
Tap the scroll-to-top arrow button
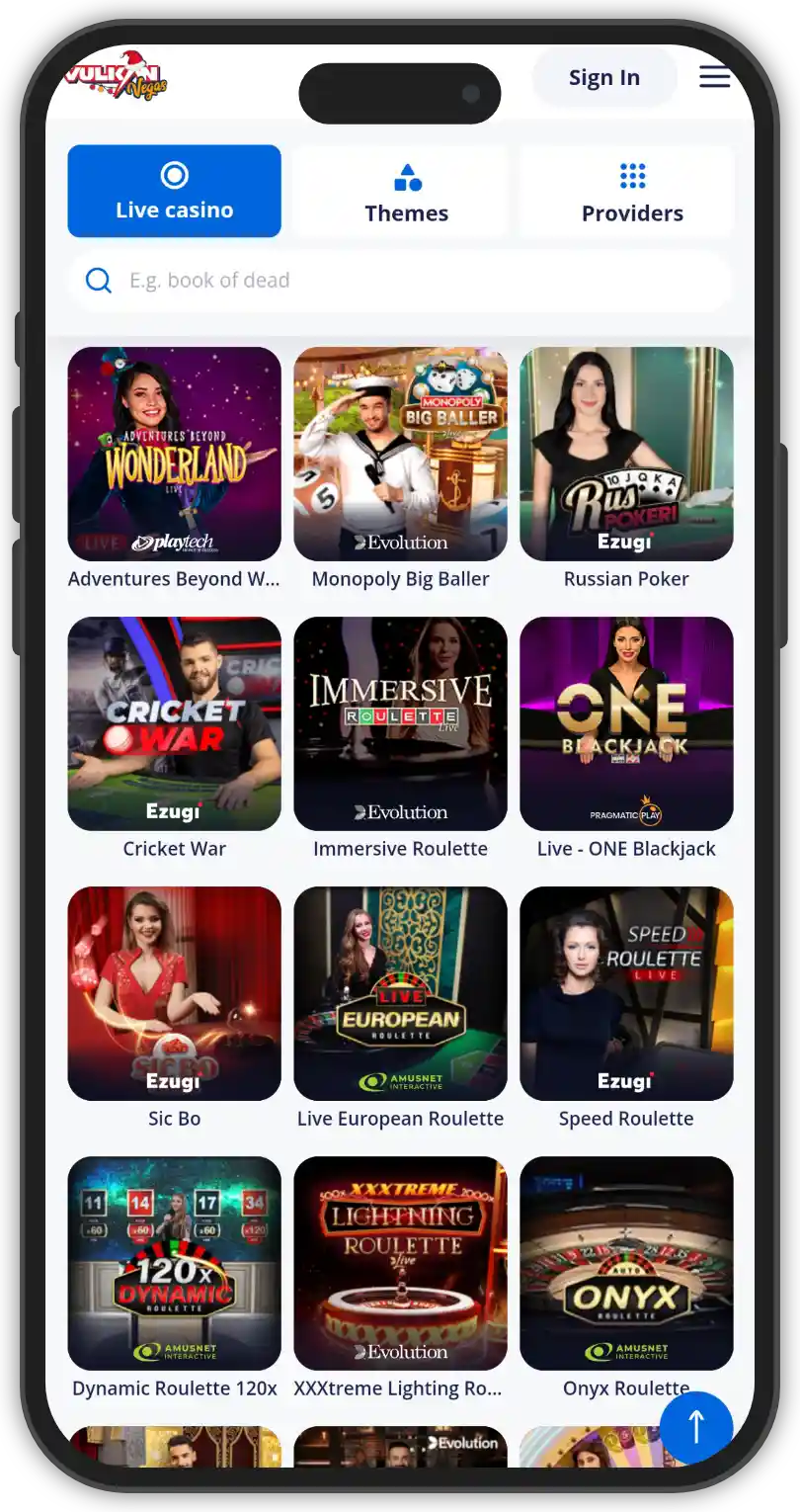(x=695, y=1426)
